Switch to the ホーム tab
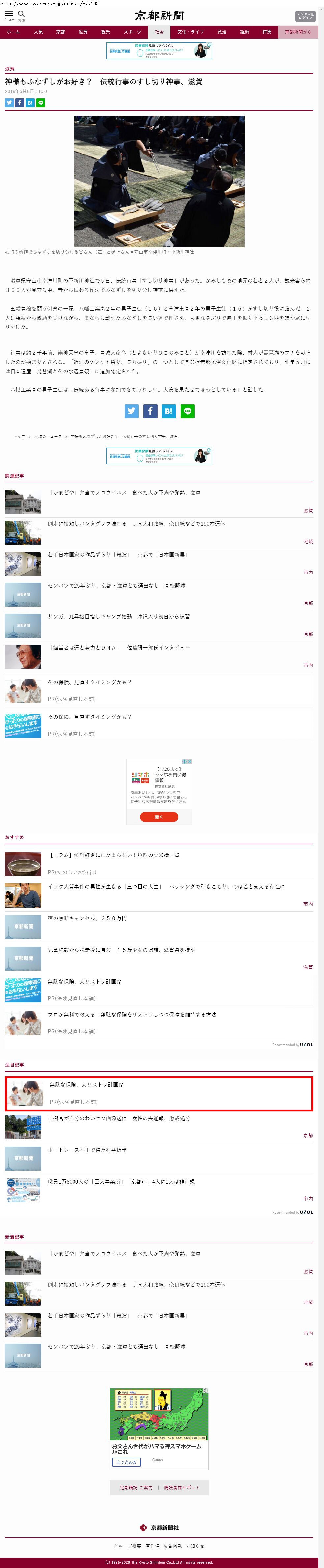Screen dimensions: 324x1568 pos(14,32)
